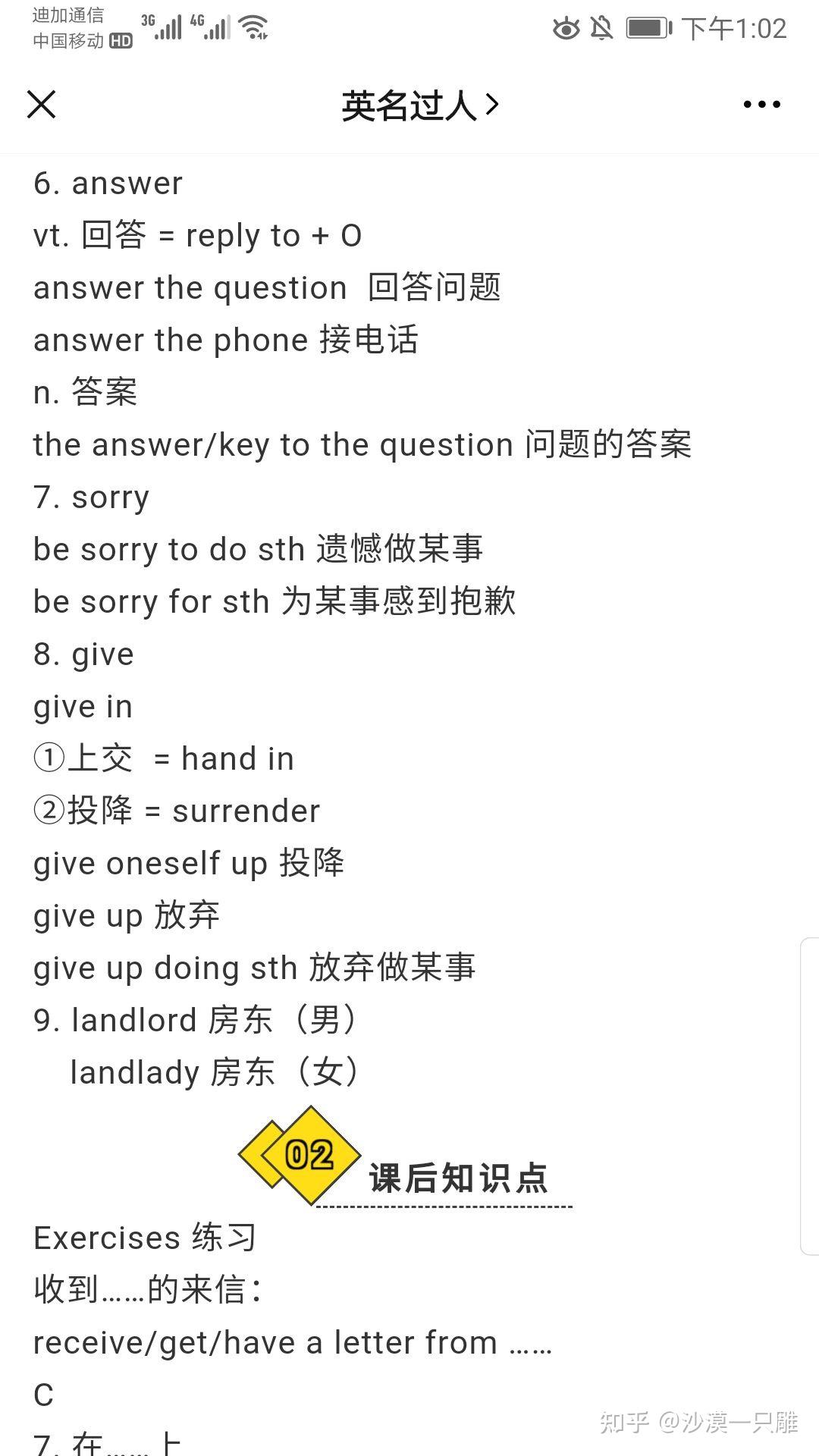Open the three-dot overflow menu
The height and width of the screenshot is (1456, 819).
tap(761, 105)
